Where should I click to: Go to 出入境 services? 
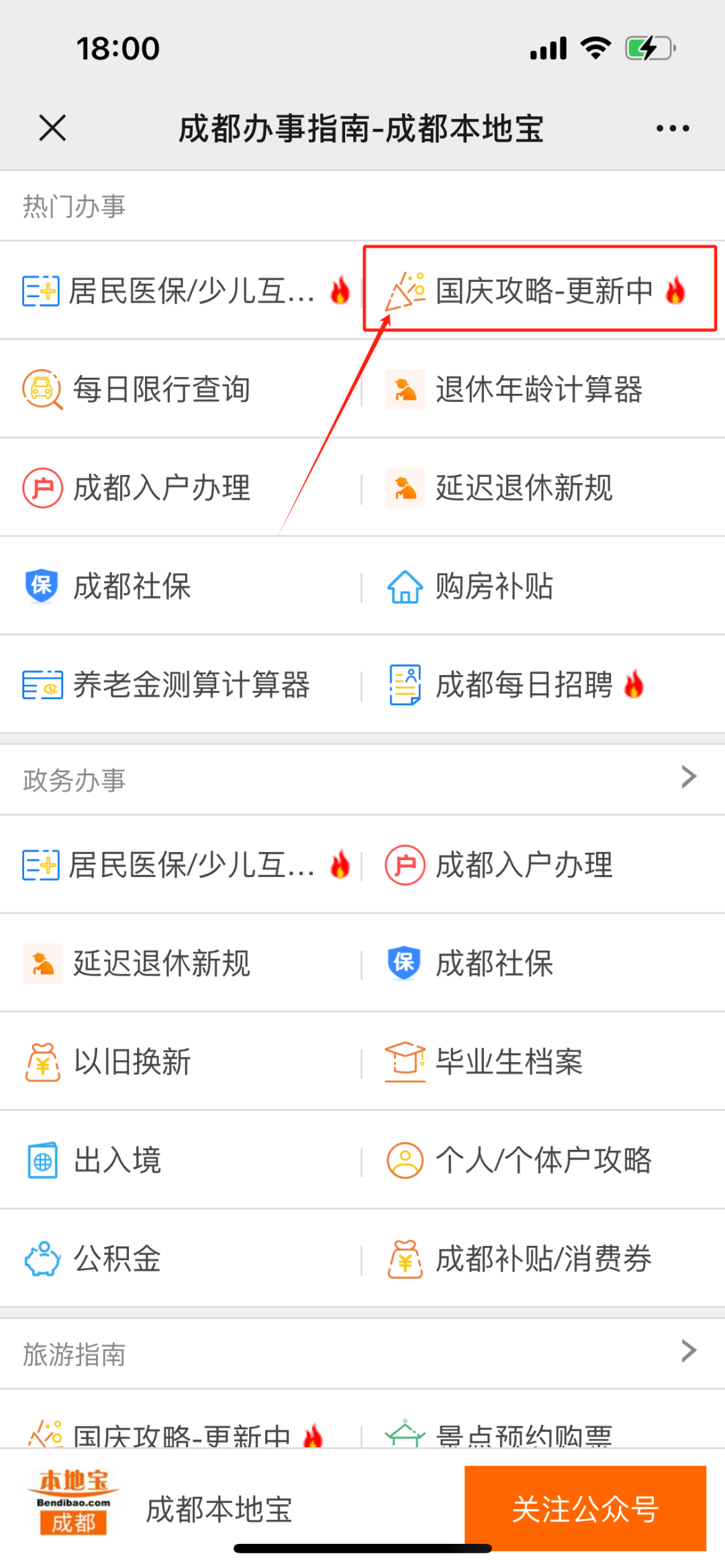point(117,1161)
